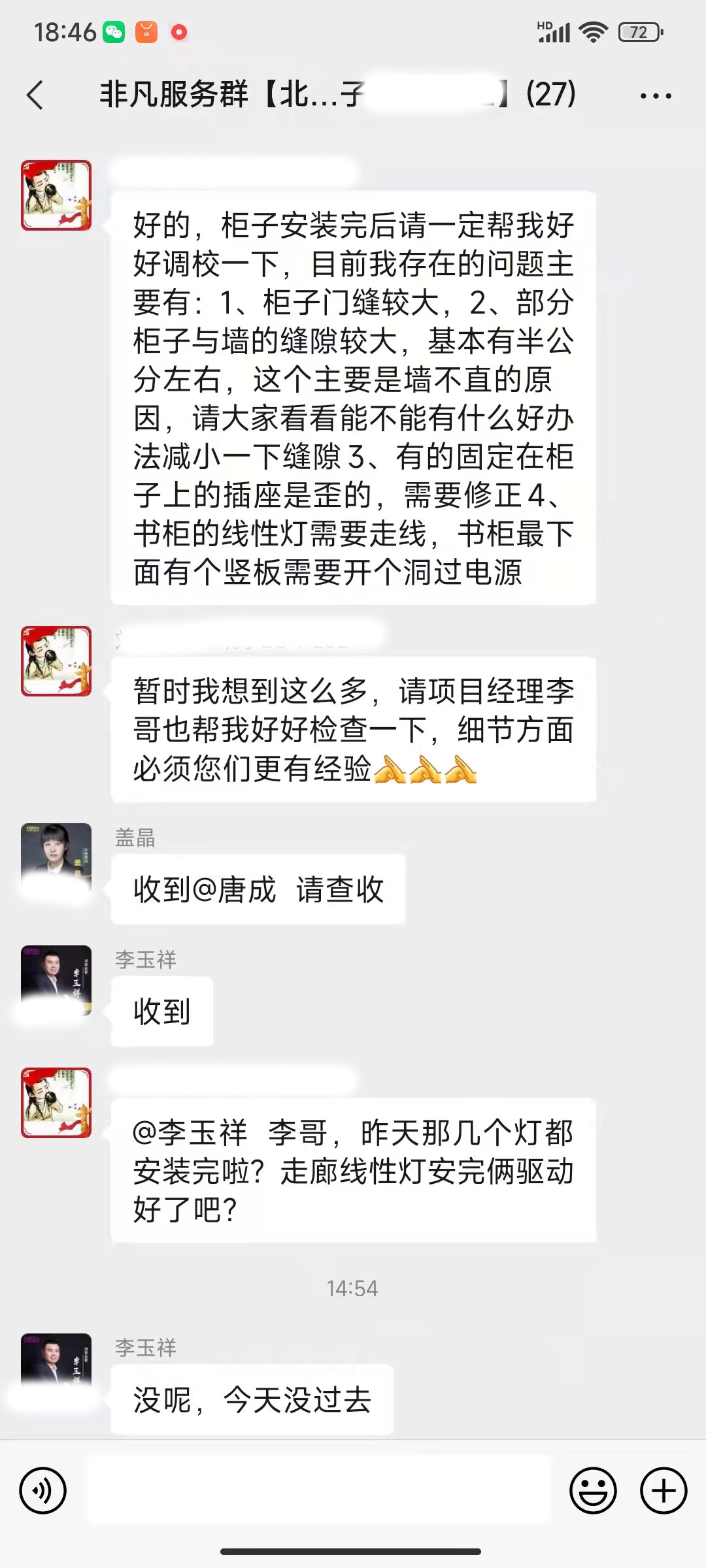Open 李玉祥's avatar beside 收到 message
The image size is (706, 1568).
(x=56, y=979)
